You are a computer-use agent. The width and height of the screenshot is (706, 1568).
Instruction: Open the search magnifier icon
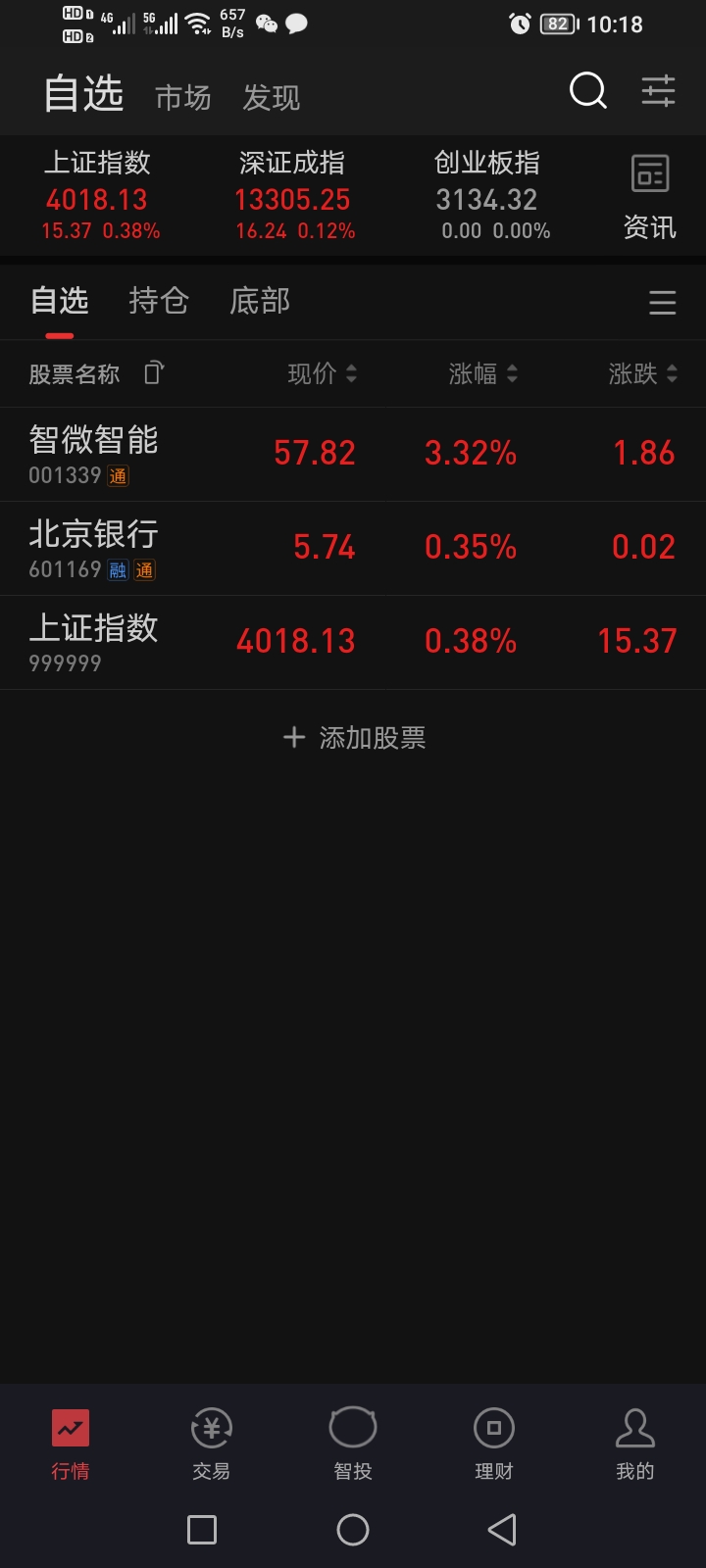[587, 91]
